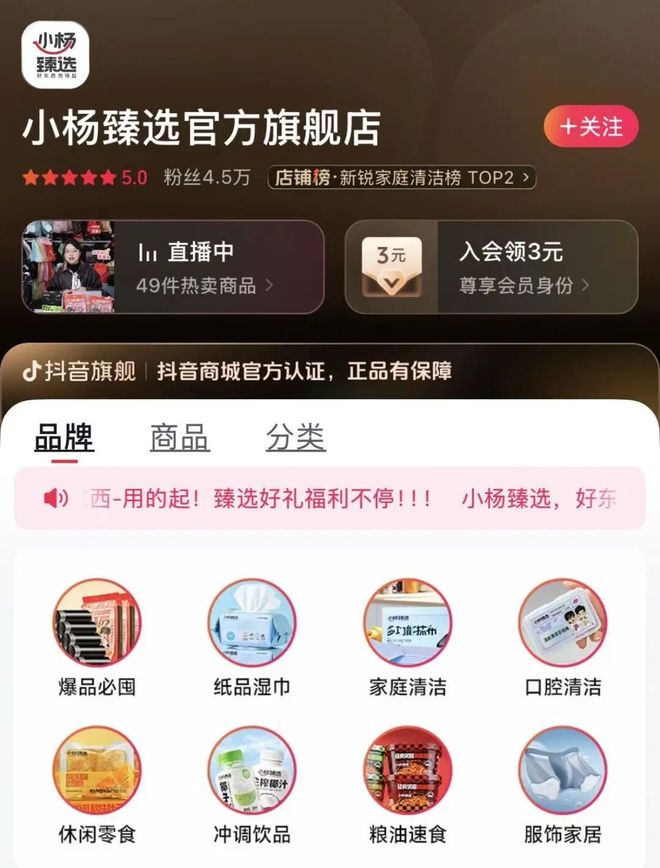Open the 直播中 live stream card

(x=173, y=267)
